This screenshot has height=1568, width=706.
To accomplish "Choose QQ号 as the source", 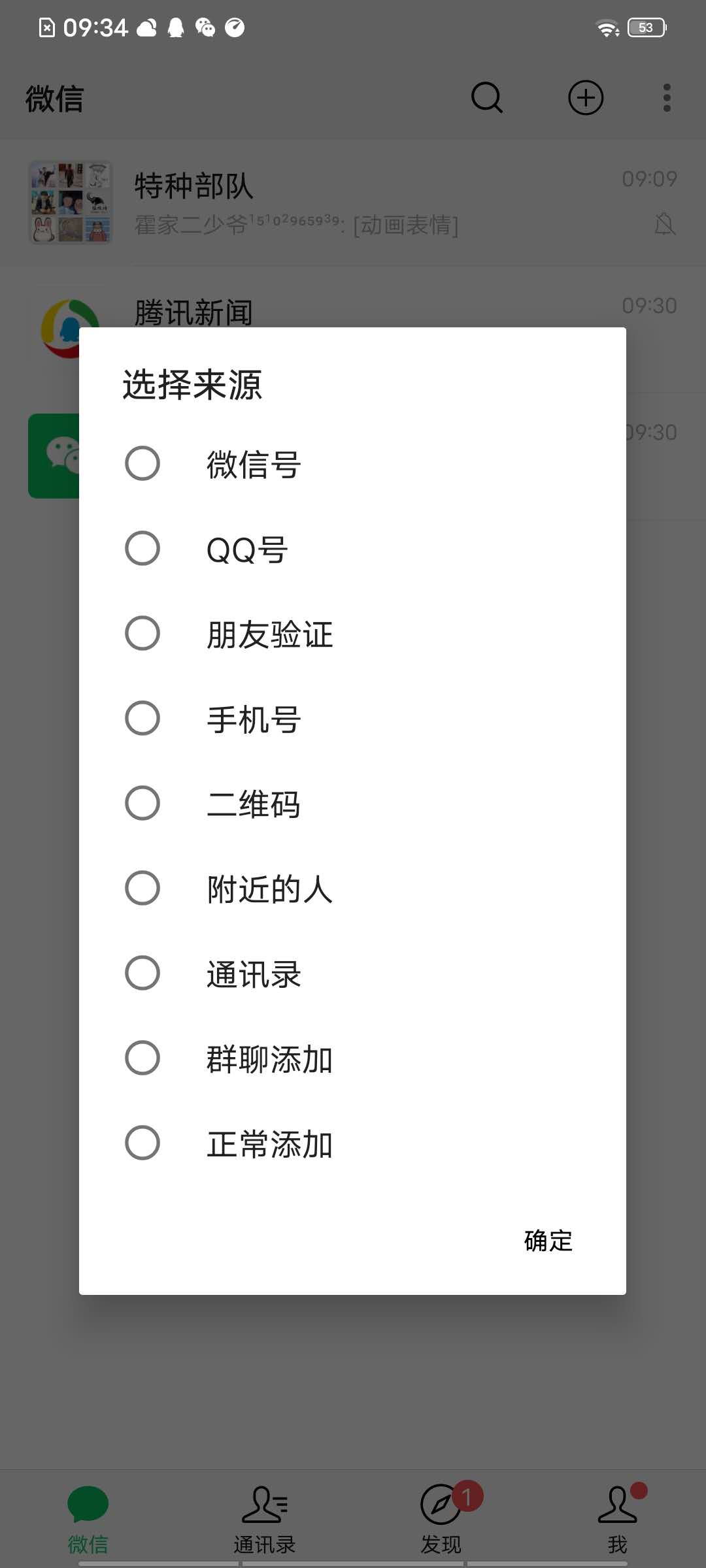I will pyautogui.click(x=352, y=549).
